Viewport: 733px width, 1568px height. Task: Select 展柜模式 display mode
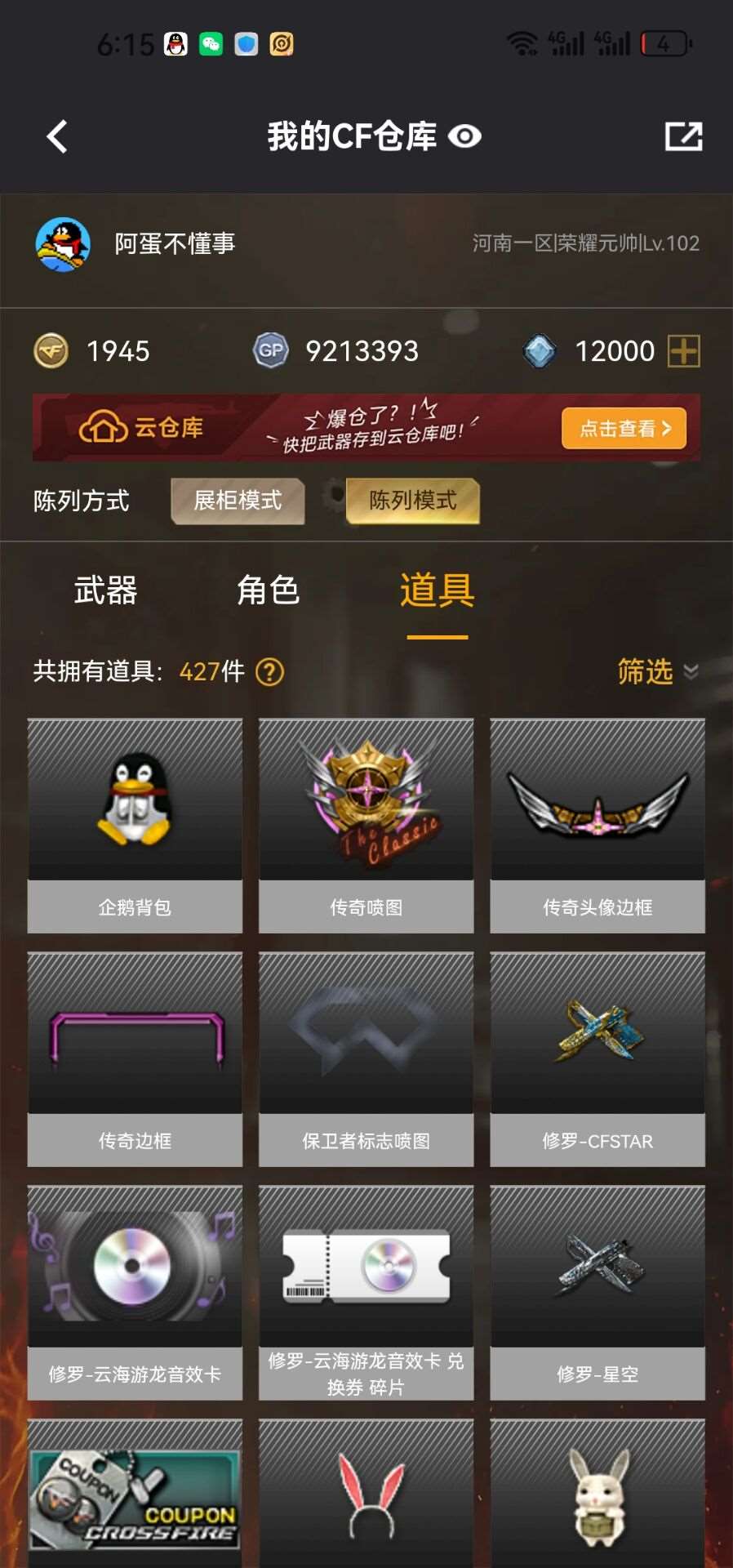[238, 501]
